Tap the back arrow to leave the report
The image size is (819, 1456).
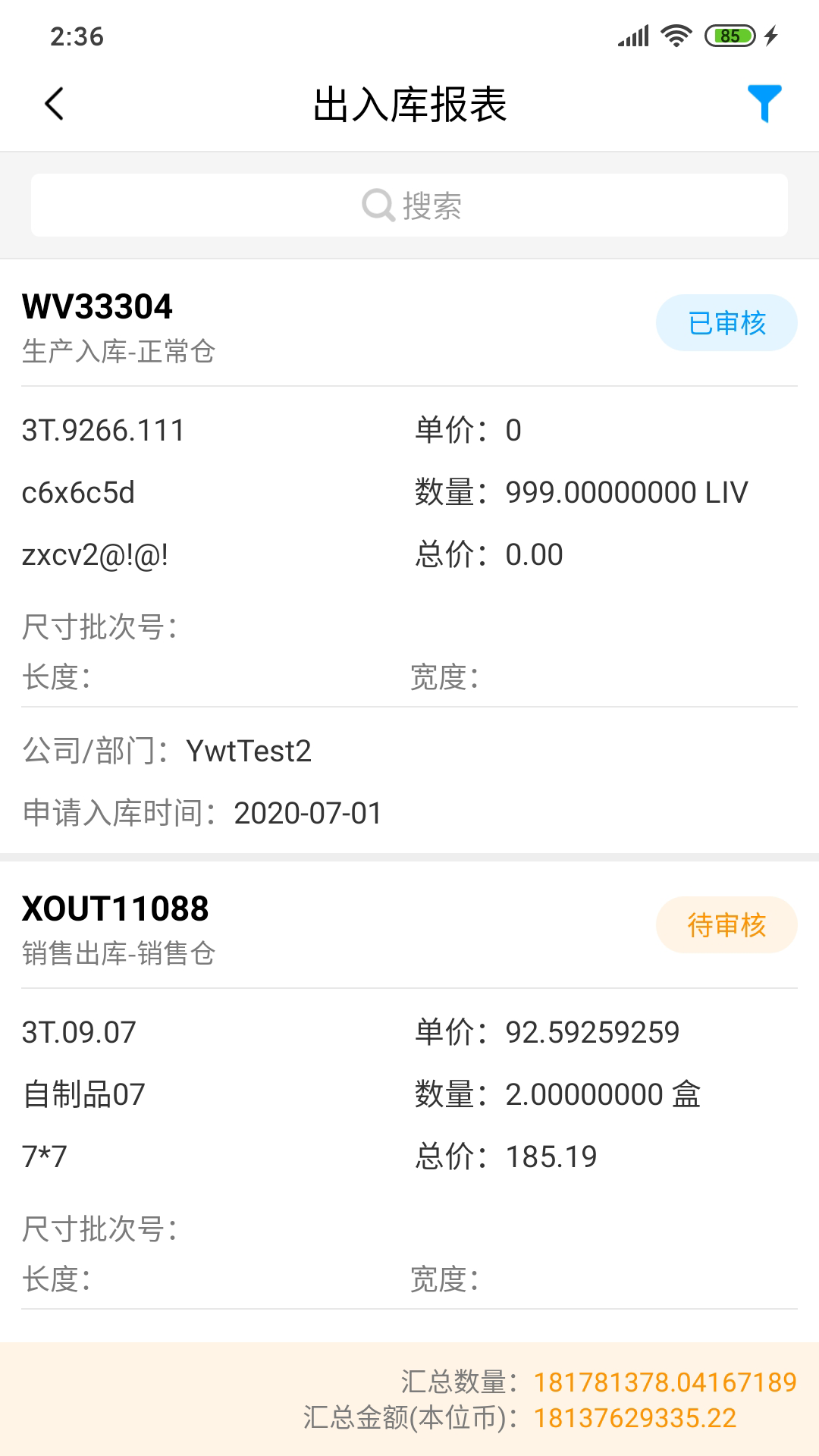tap(53, 104)
